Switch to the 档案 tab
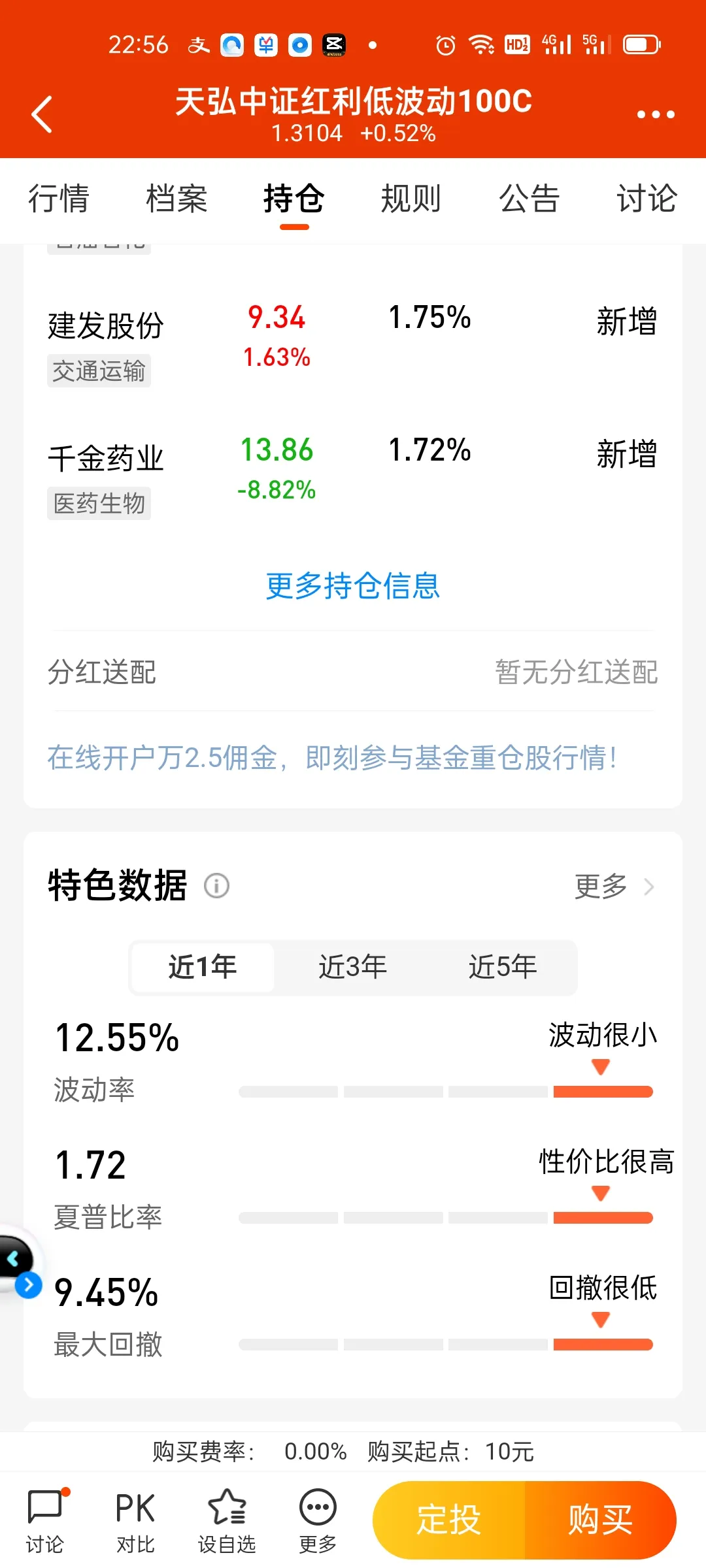Image resolution: width=706 pixels, height=1568 pixels. point(176,199)
